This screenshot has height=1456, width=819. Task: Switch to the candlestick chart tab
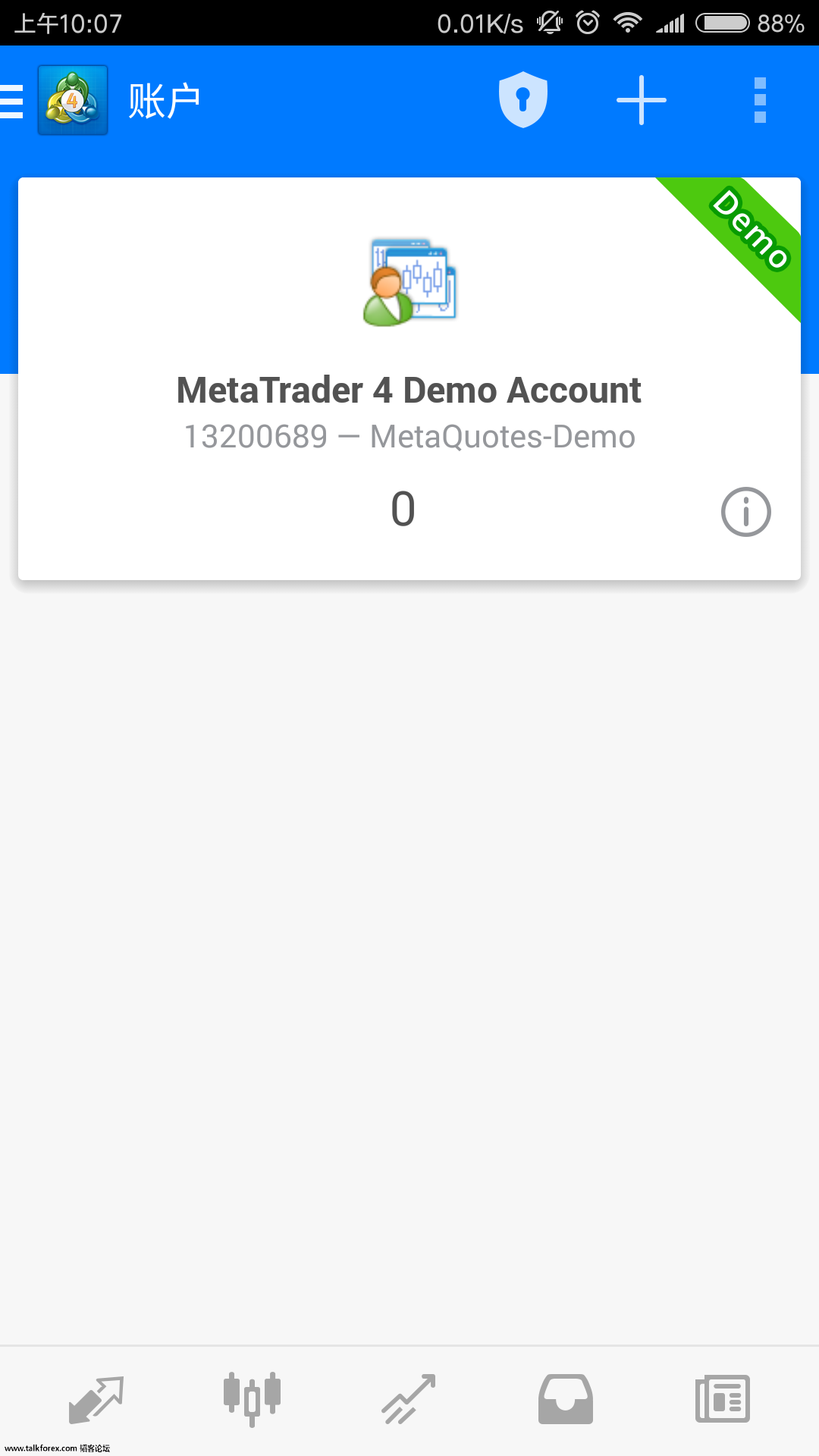pos(253,1399)
